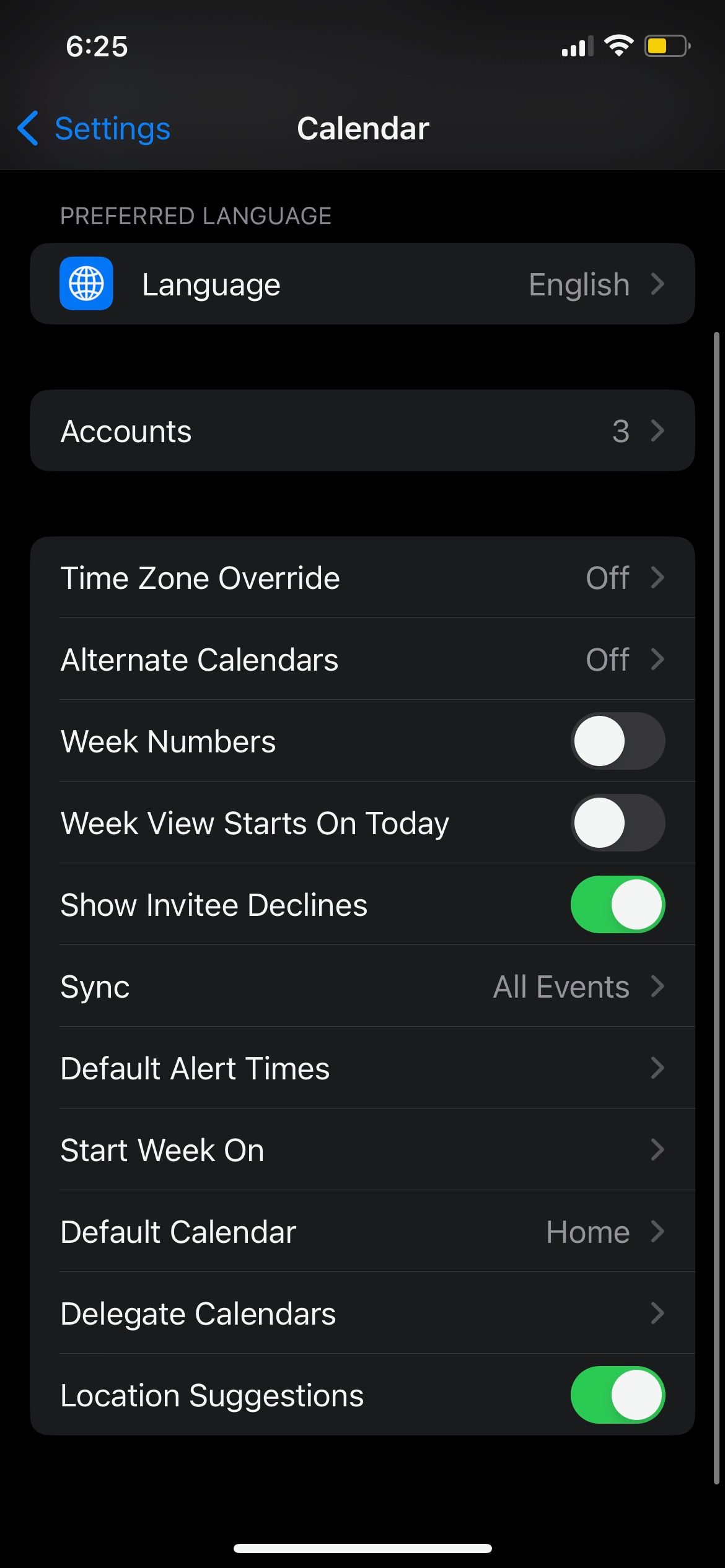This screenshot has width=725, height=1568.
Task: Open Delegate Calendars
Action: coord(362,1313)
